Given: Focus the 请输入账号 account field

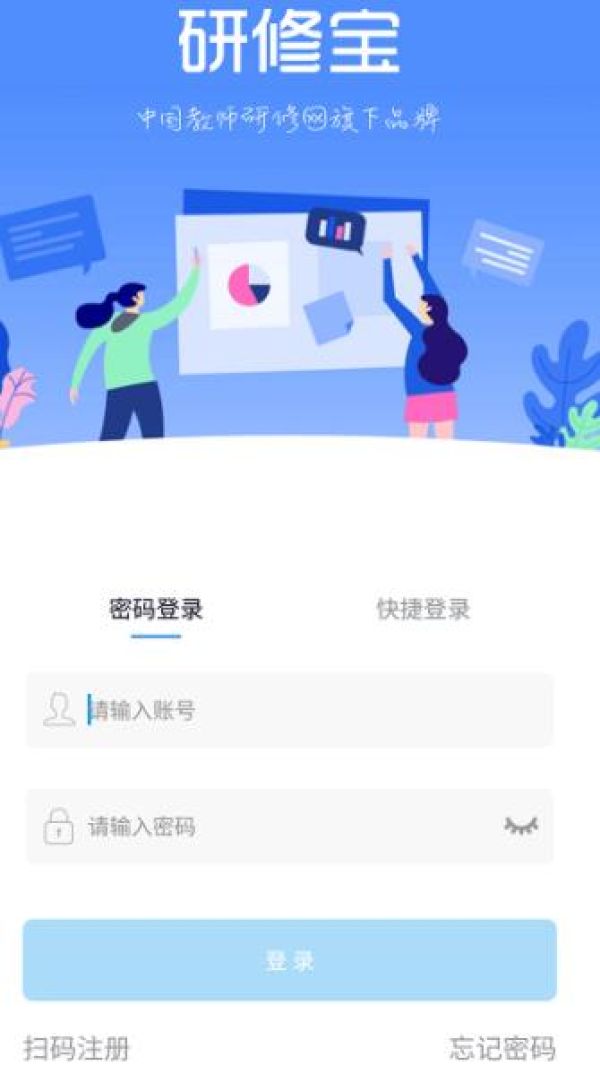Looking at the screenshot, I should (x=300, y=711).
